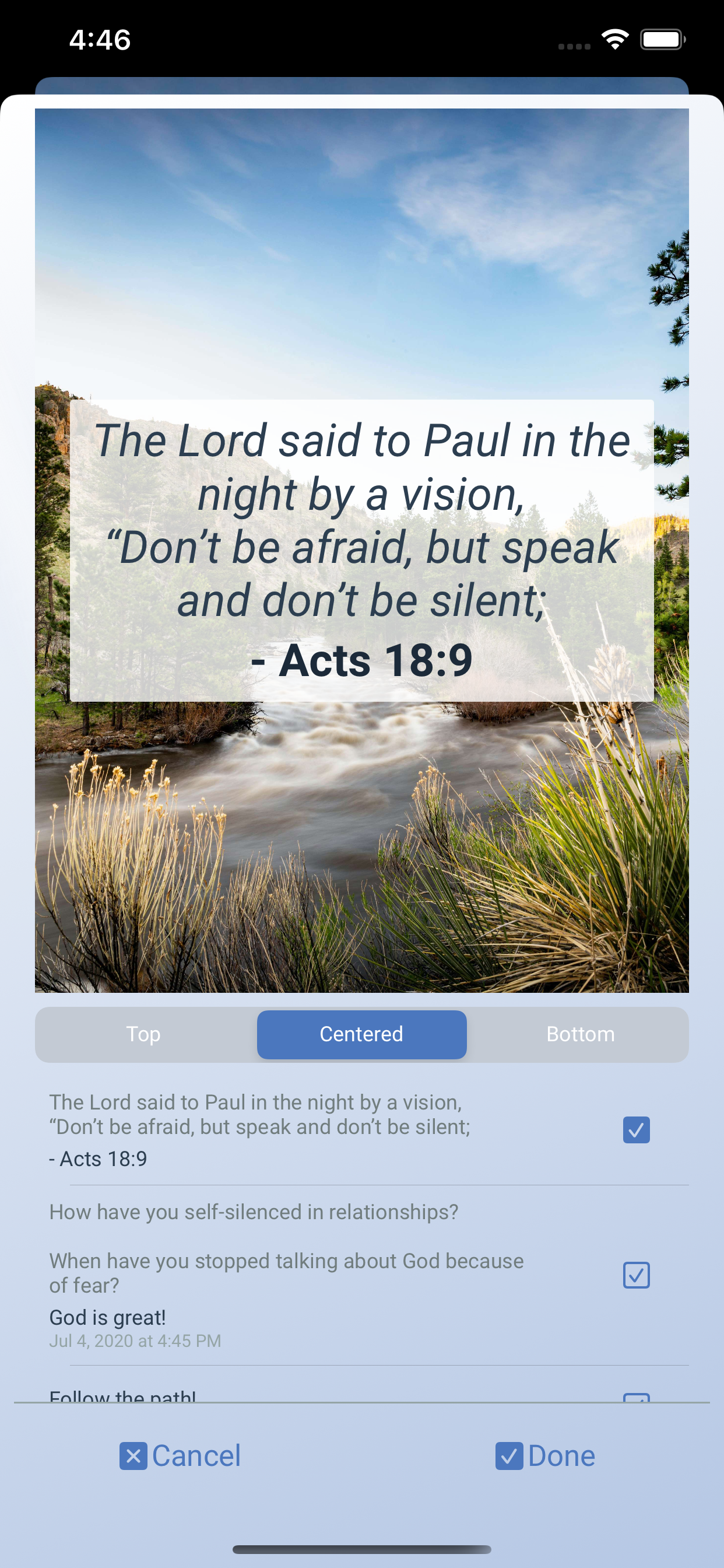Uncheck the Acts 18:9 verse checkbox
Image resolution: width=724 pixels, height=1568 pixels.
(636, 1130)
